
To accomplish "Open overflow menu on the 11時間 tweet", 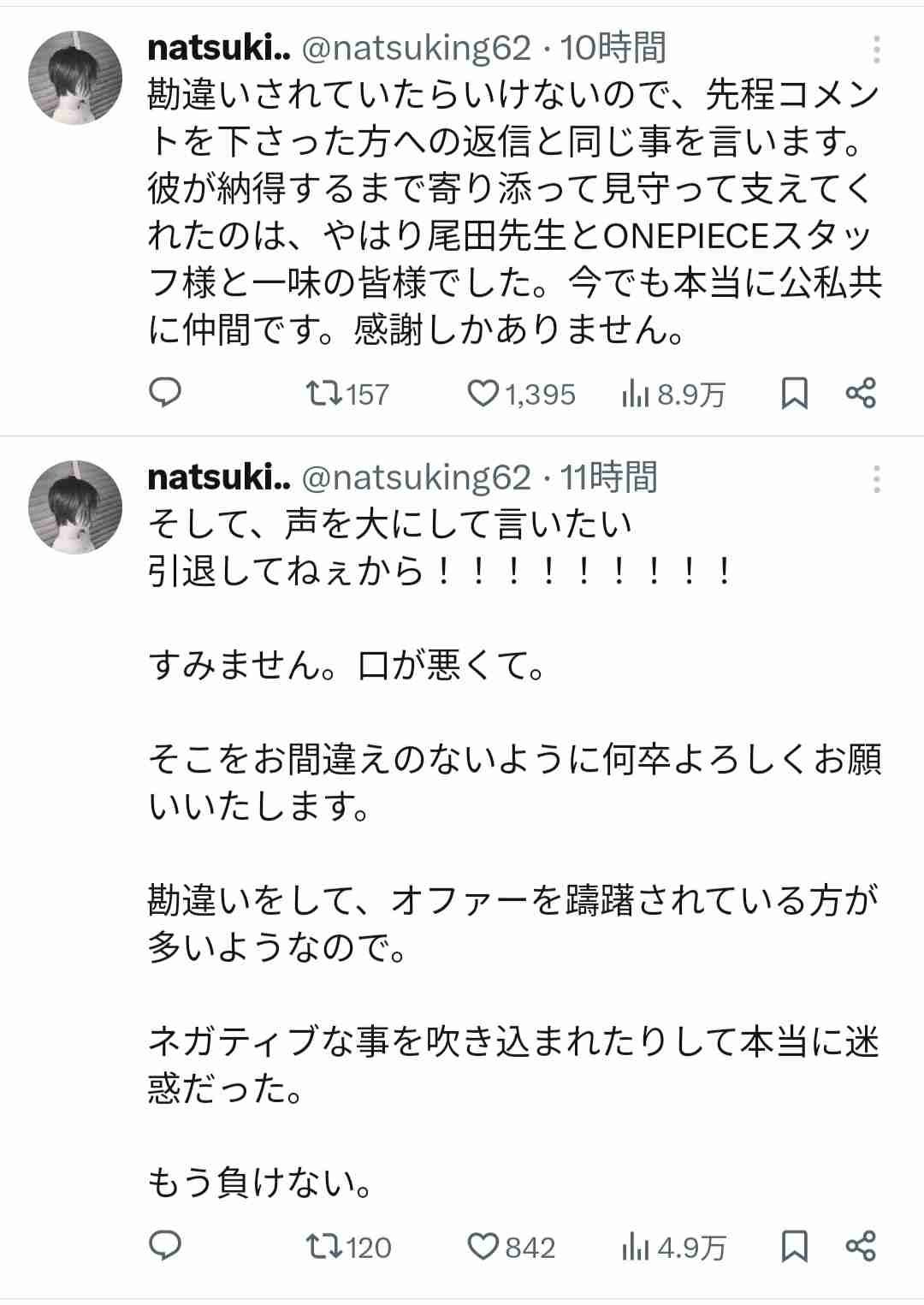I will (x=876, y=479).
